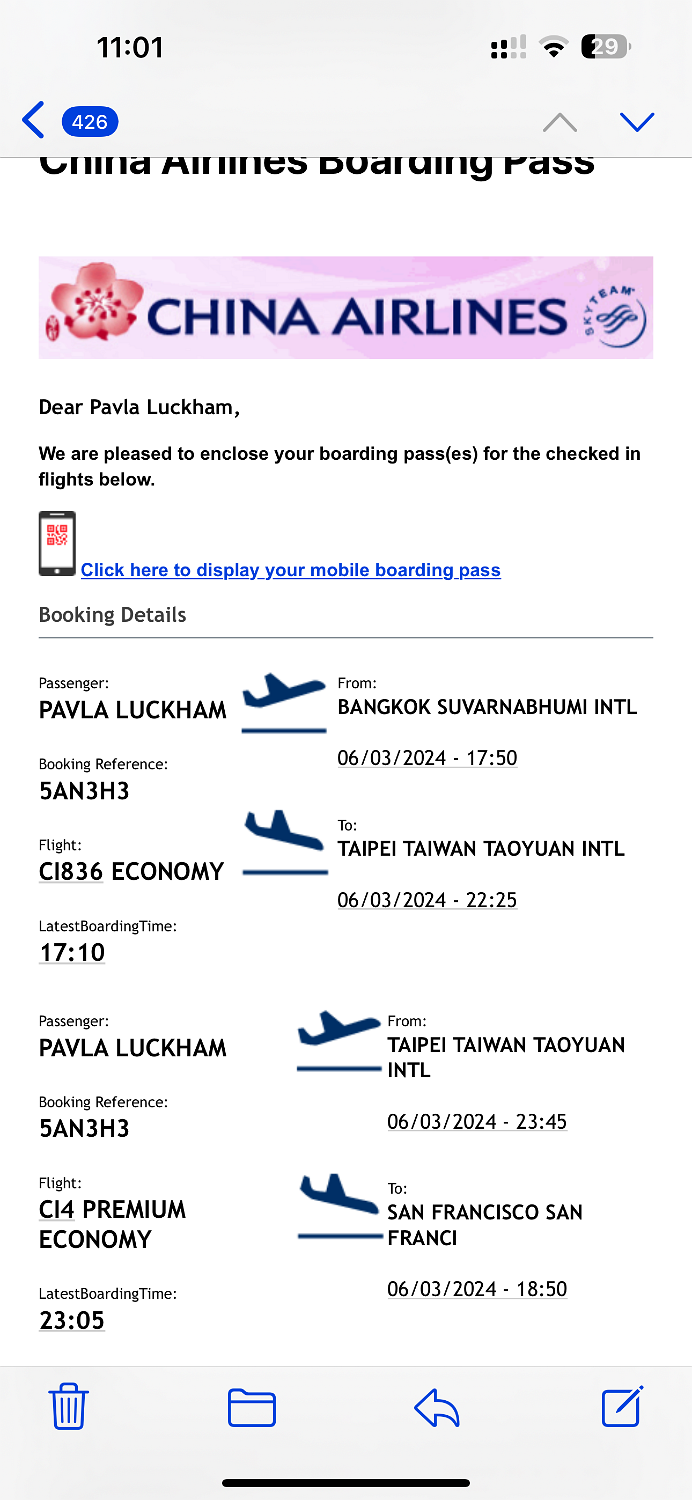The width and height of the screenshot is (692, 1500).
Task: Reply to this email
Action: click(436, 1407)
